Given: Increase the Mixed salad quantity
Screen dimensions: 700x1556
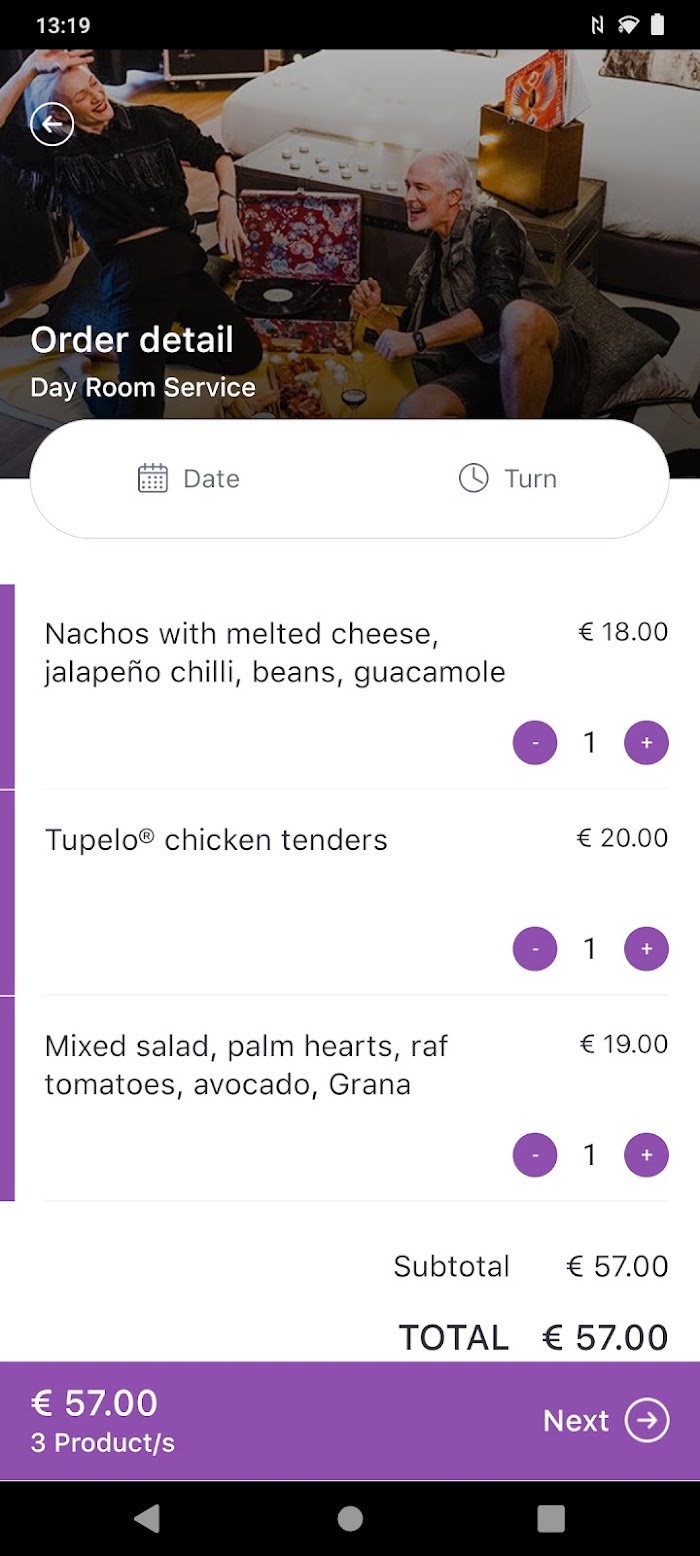Looking at the screenshot, I should coord(646,1155).
